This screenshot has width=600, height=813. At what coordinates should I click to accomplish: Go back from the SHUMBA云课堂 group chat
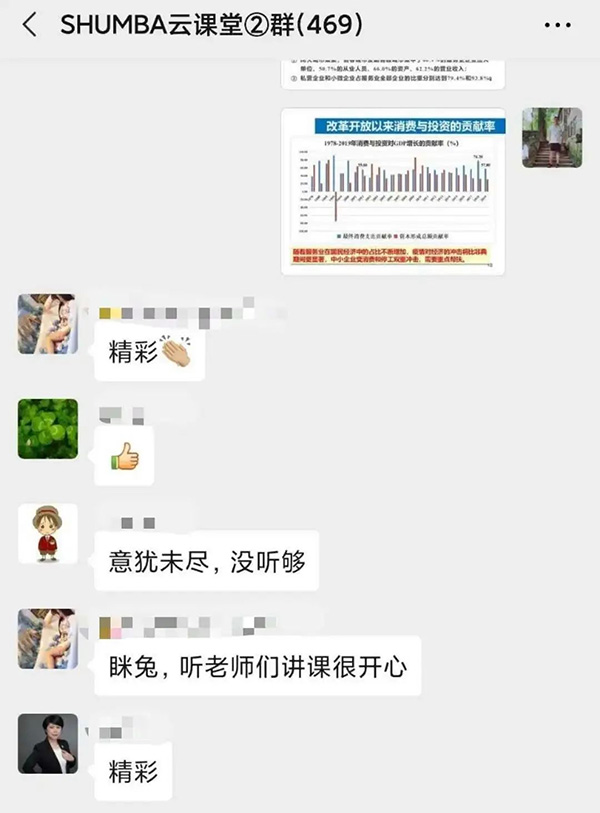point(28,26)
